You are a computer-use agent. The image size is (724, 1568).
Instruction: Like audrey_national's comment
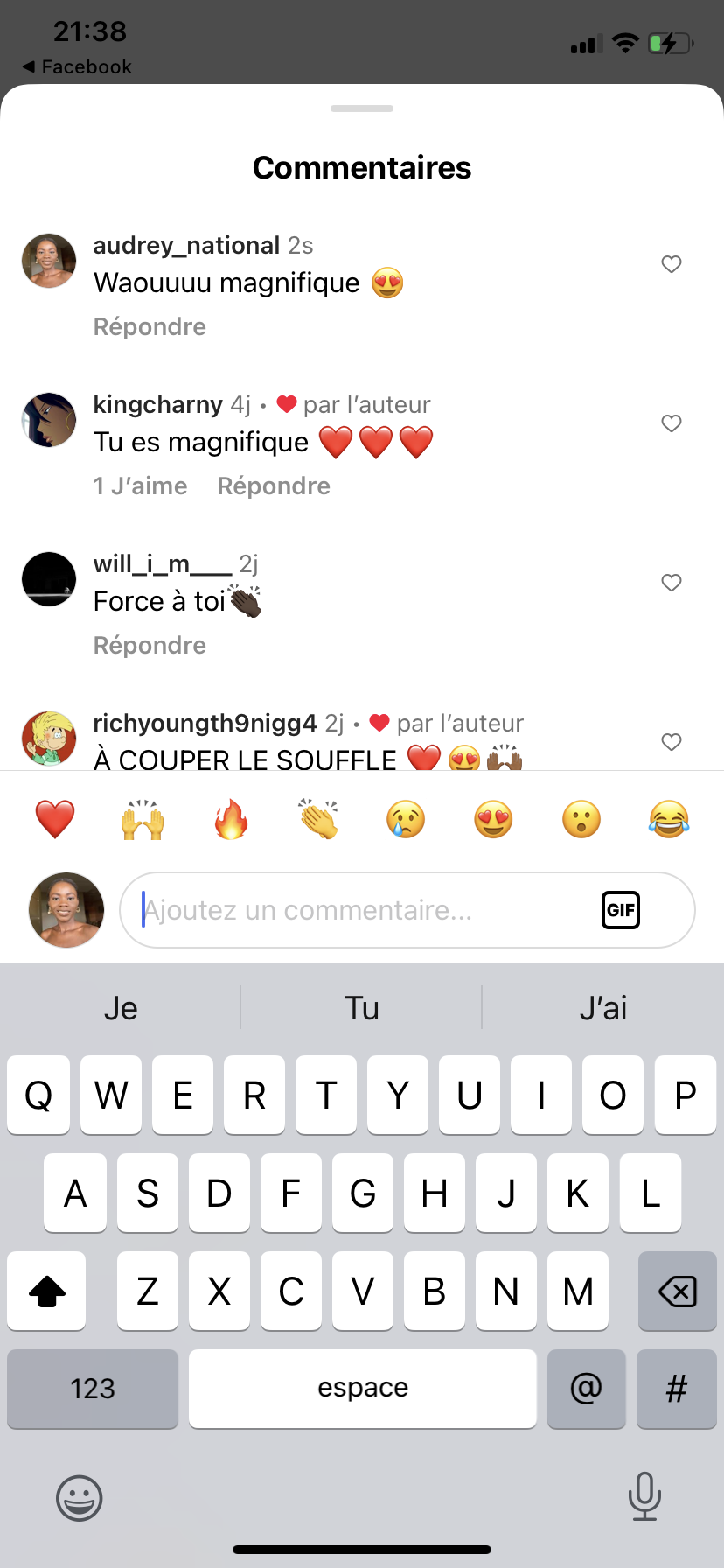click(671, 264)
